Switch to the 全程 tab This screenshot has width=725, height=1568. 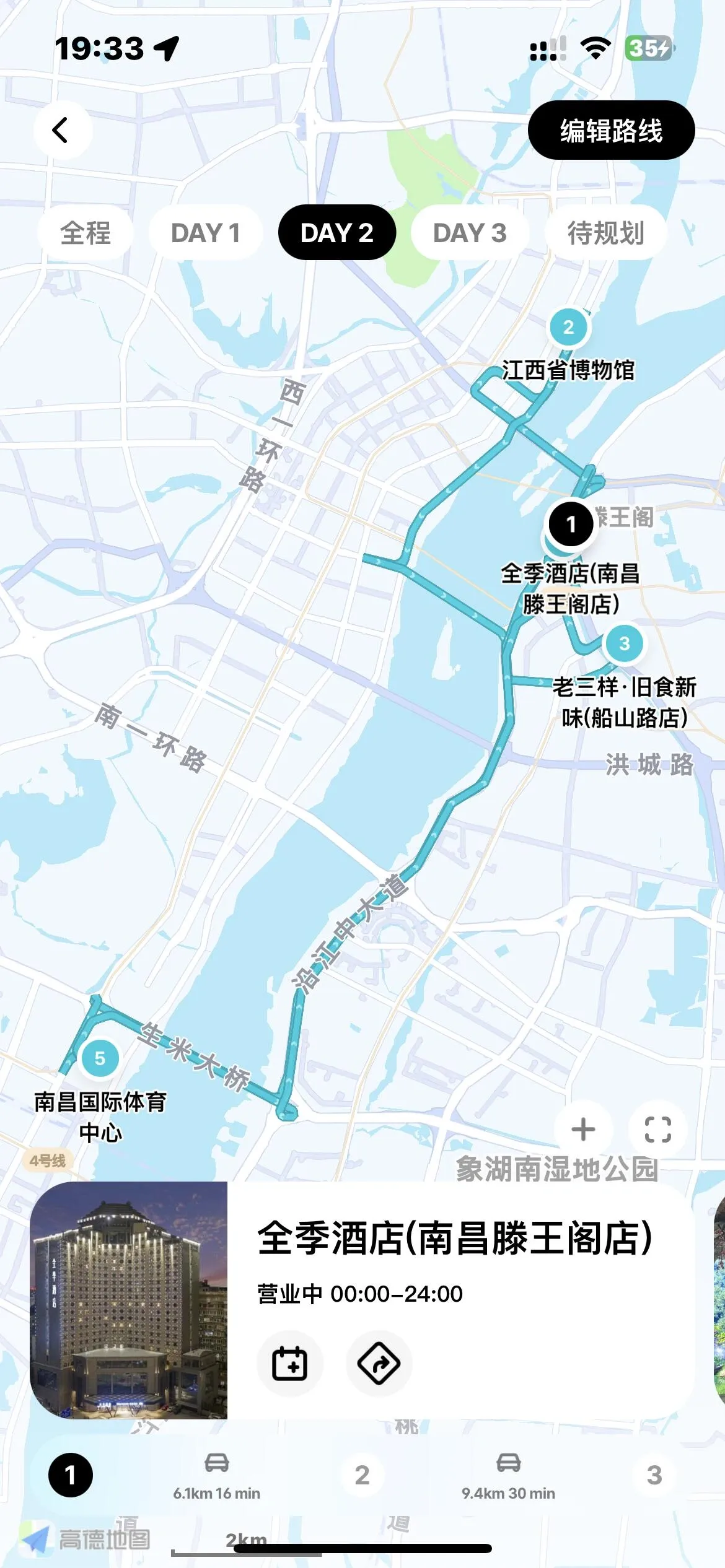86,233
